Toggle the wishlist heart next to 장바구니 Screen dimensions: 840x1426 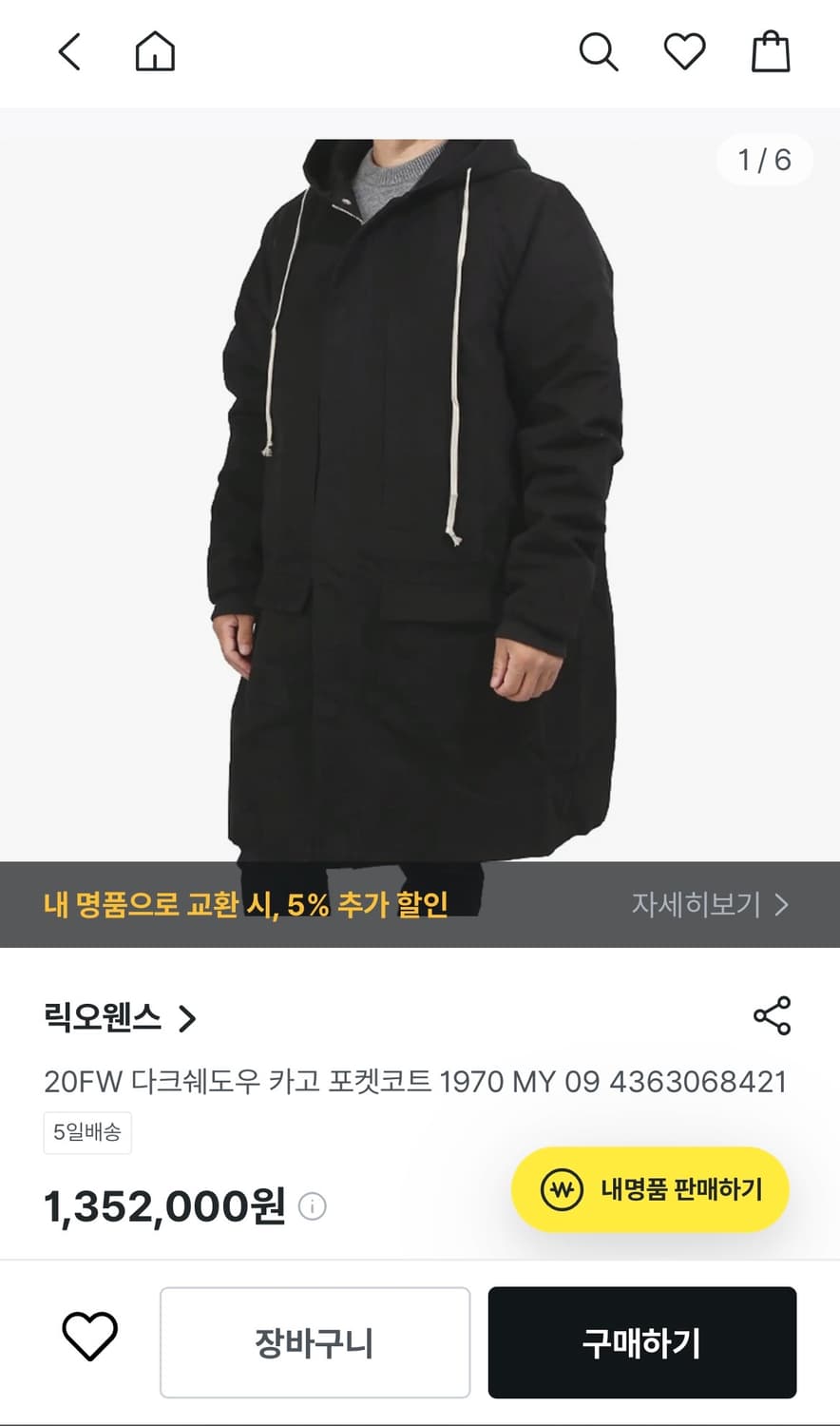point(88,1342)
